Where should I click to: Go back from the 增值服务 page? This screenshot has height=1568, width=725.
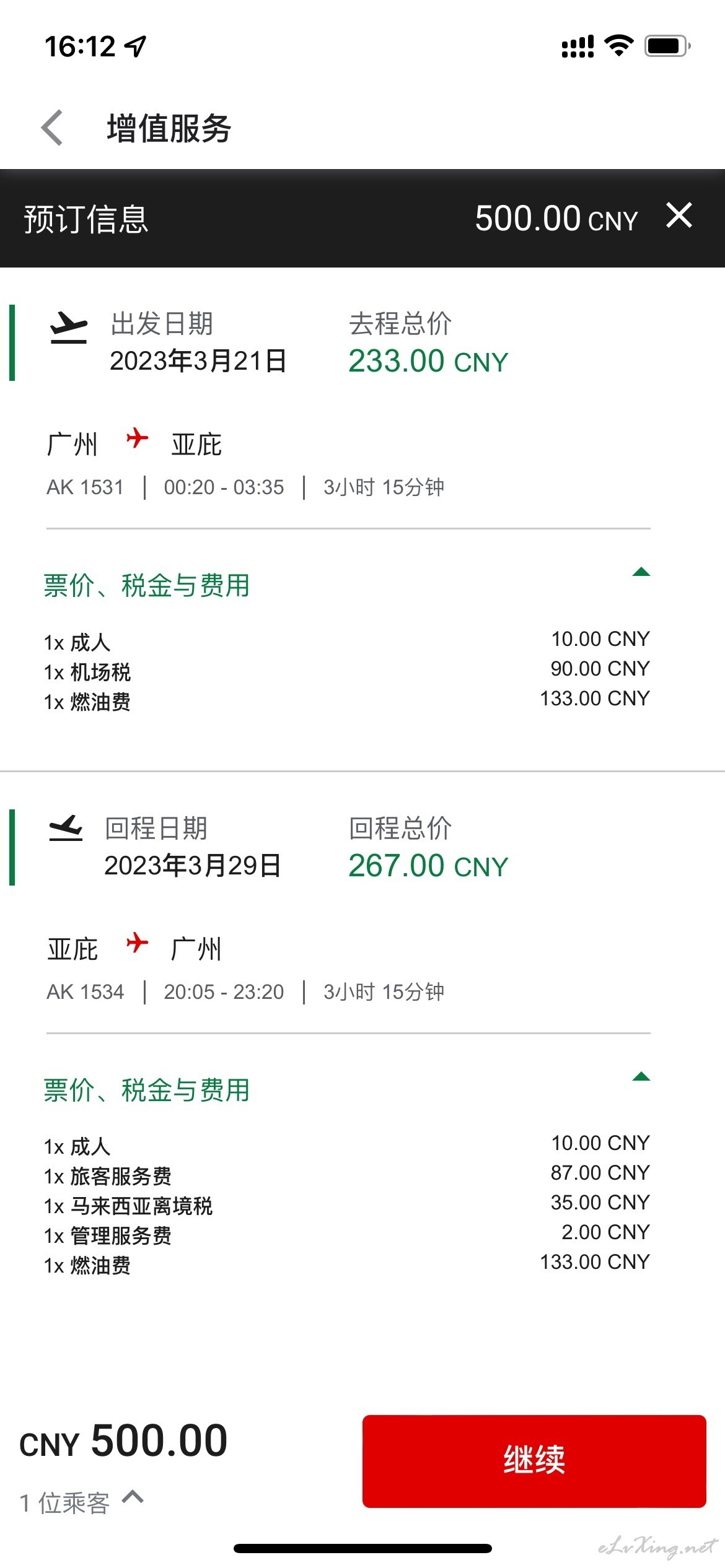(52, 128)
